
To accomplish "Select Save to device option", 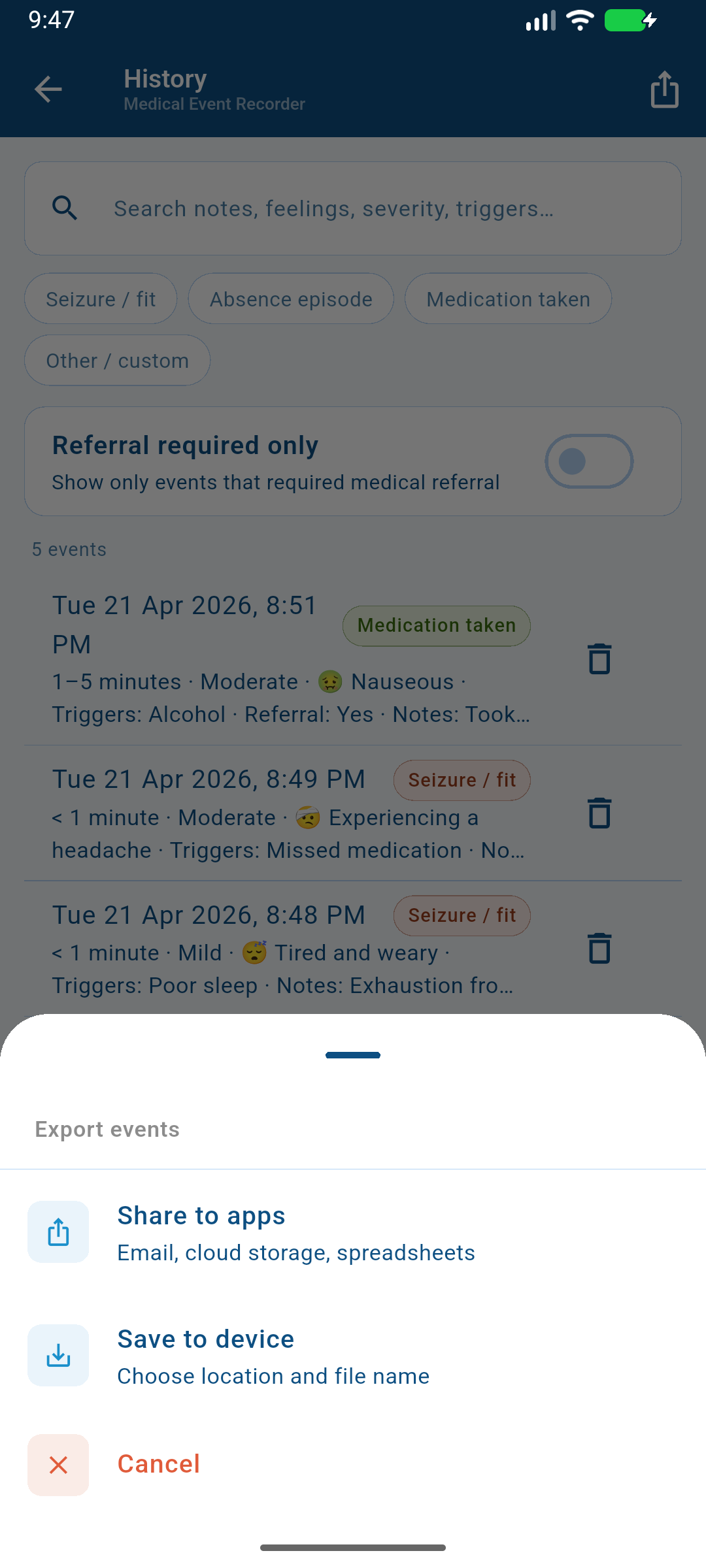I will point(273,1356).
